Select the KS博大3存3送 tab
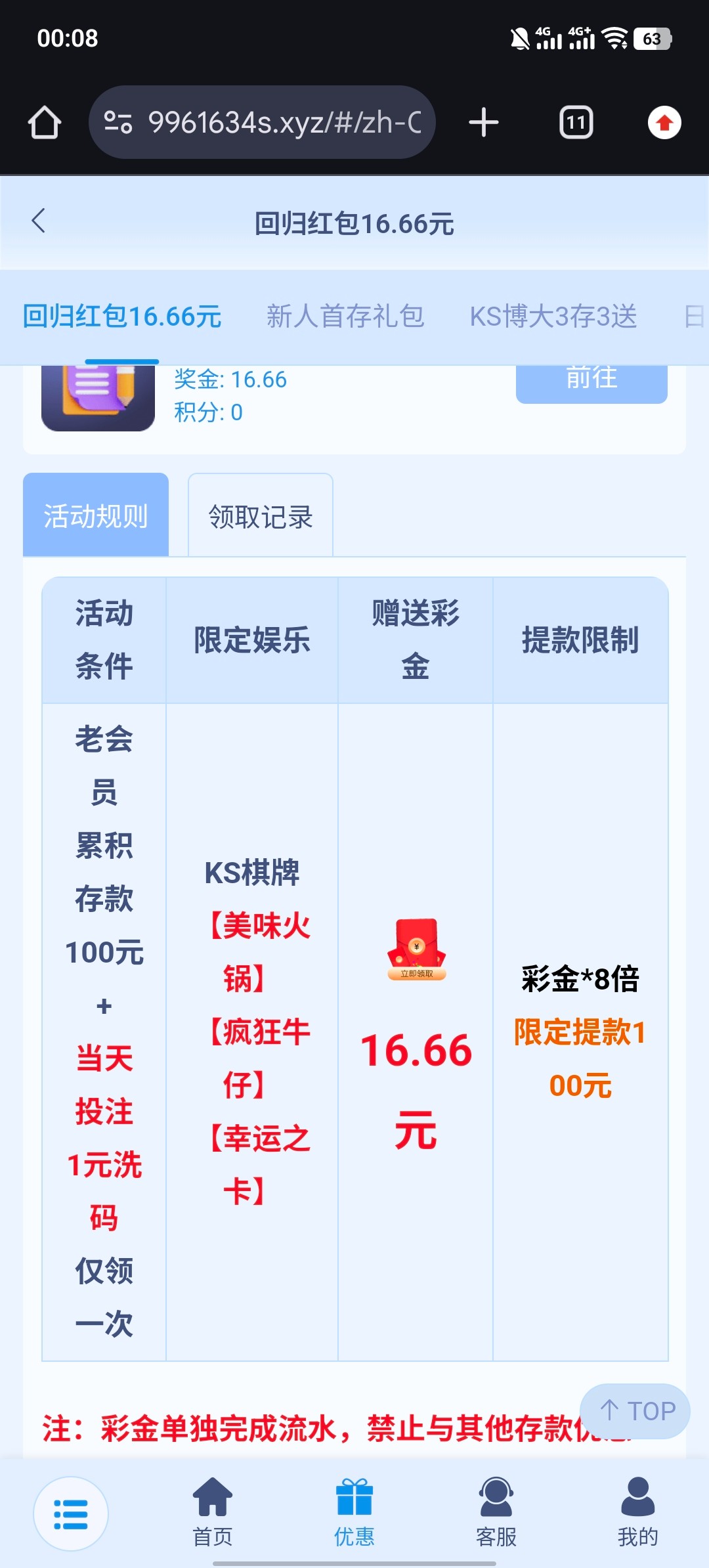709x1568 pixels. click(x=553, y=316)
